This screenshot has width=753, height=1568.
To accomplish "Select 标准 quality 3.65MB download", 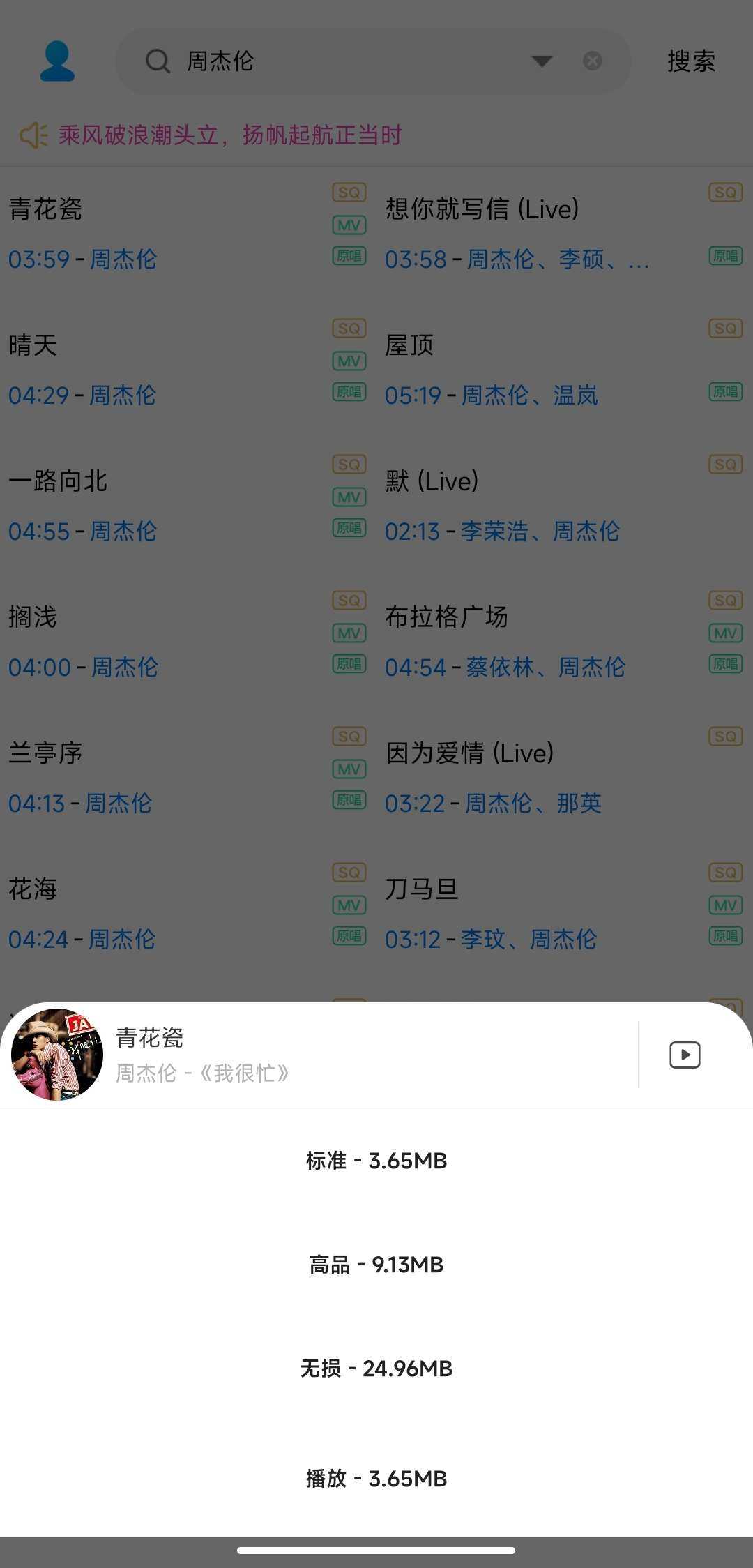I will 376,1161.
